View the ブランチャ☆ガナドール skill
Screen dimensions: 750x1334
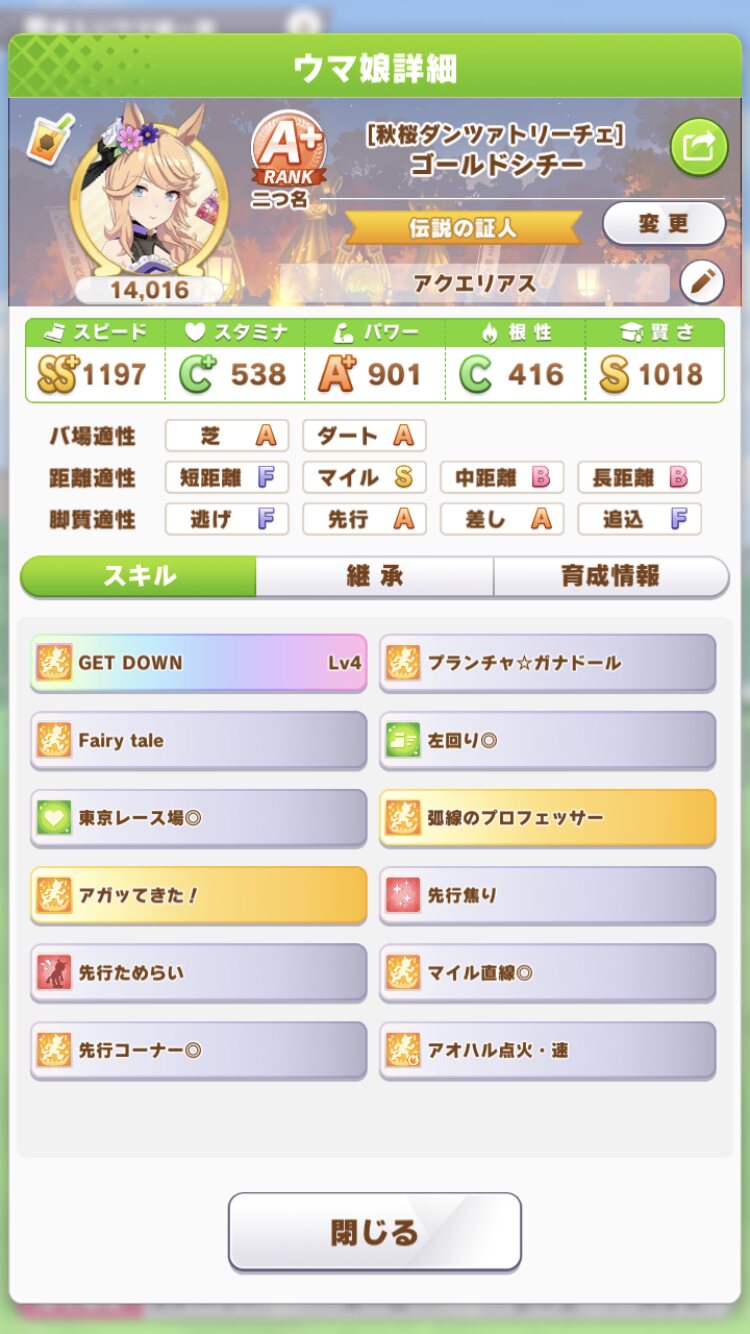(547, 662)
